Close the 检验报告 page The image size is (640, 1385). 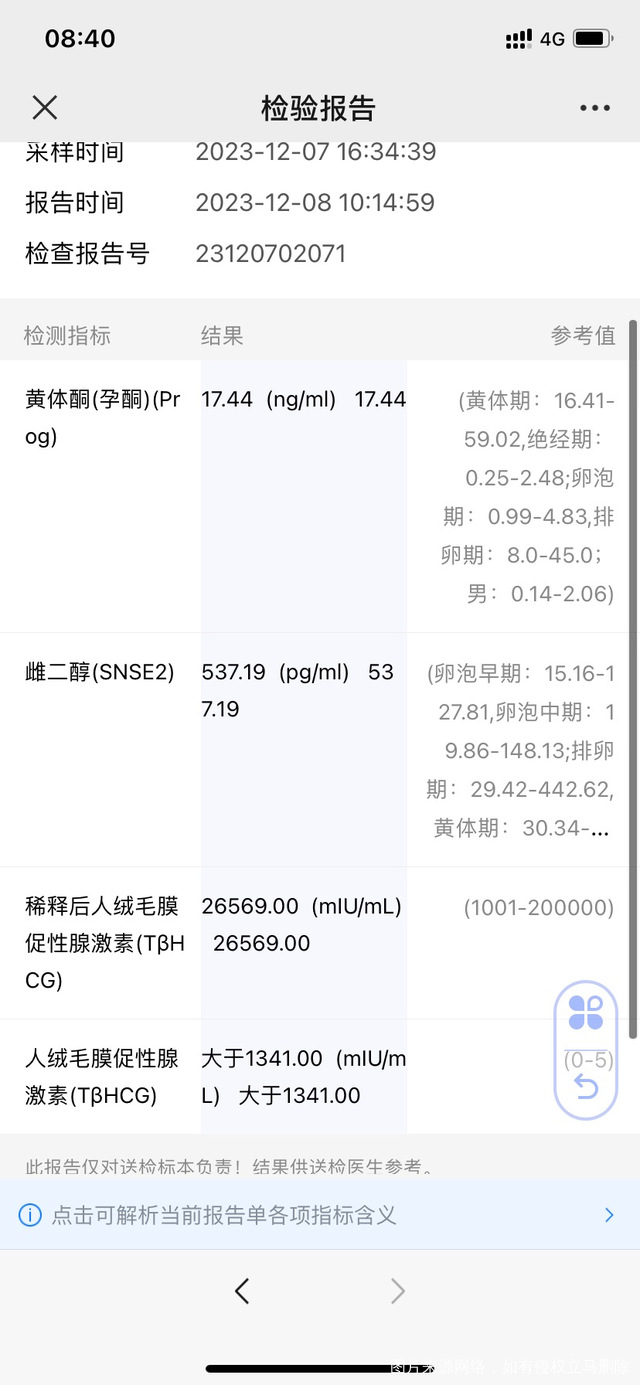click(x=45, y=108)
